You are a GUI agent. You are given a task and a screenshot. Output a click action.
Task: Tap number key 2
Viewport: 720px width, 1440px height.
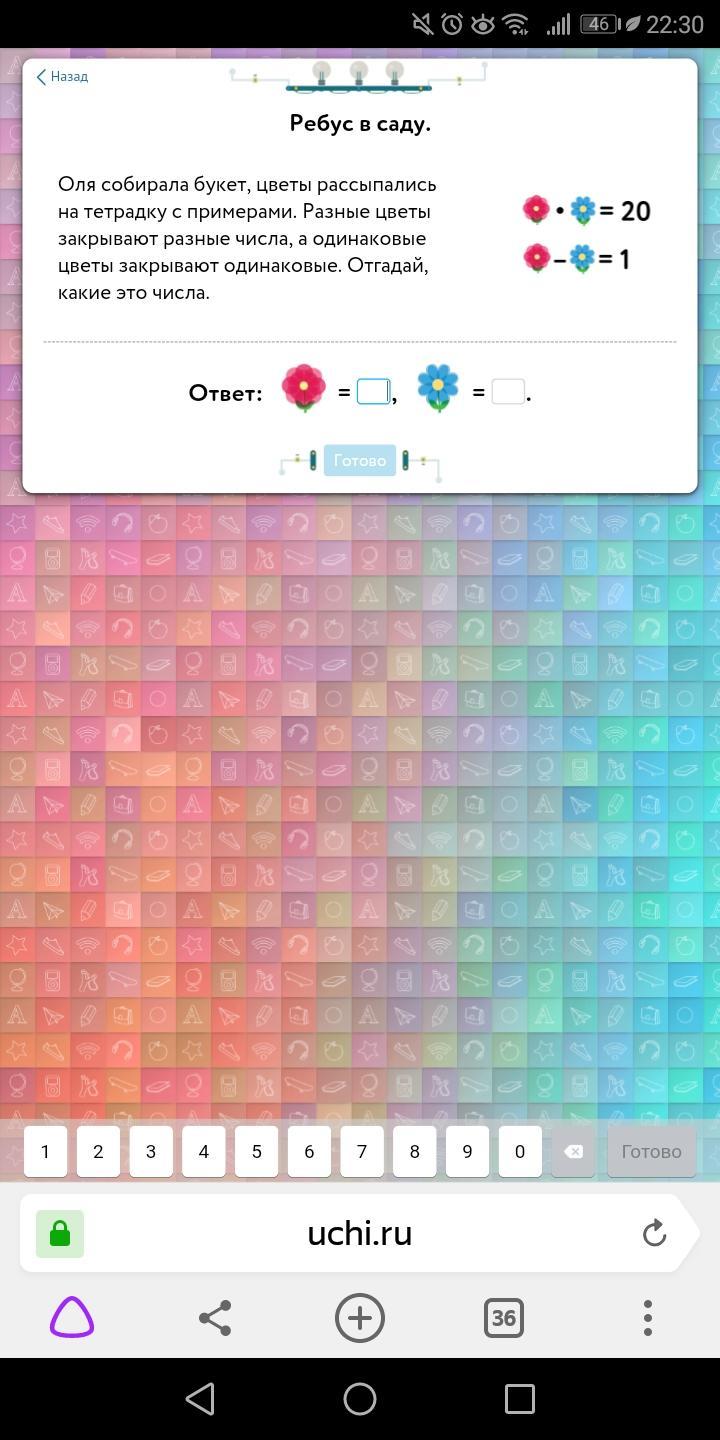[x=98, y=1151]
